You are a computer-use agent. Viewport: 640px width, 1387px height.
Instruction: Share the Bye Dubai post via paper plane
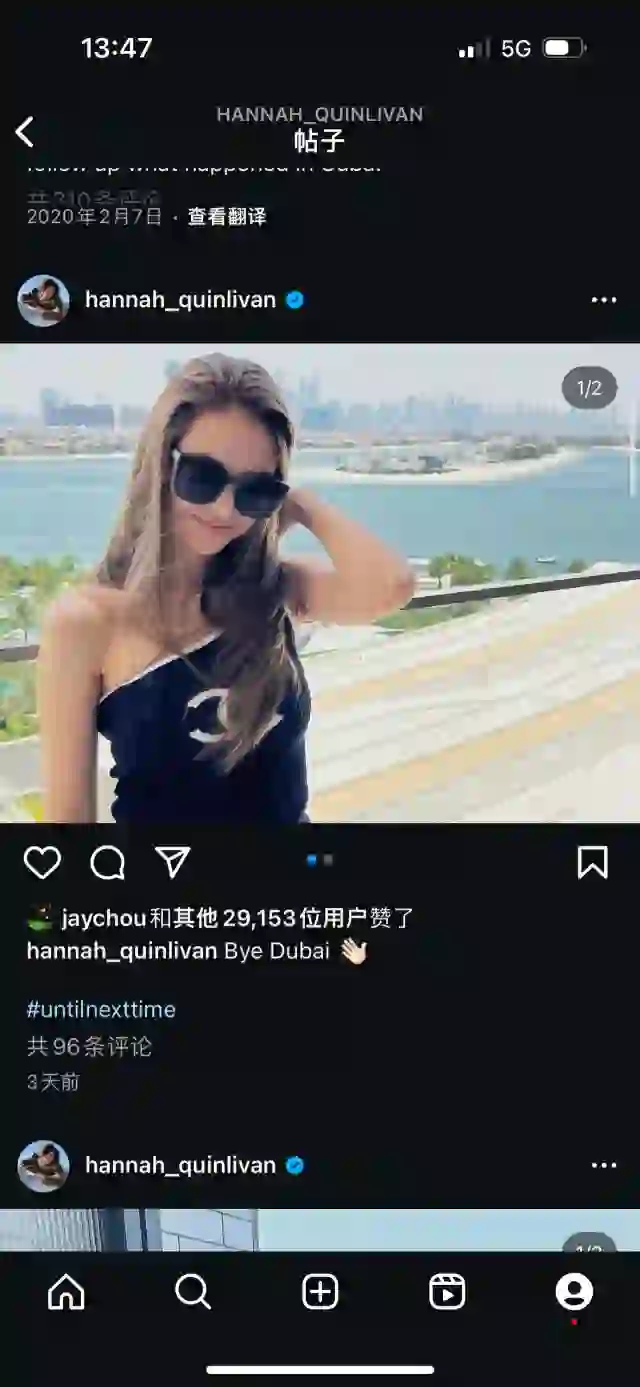(172, 862)
